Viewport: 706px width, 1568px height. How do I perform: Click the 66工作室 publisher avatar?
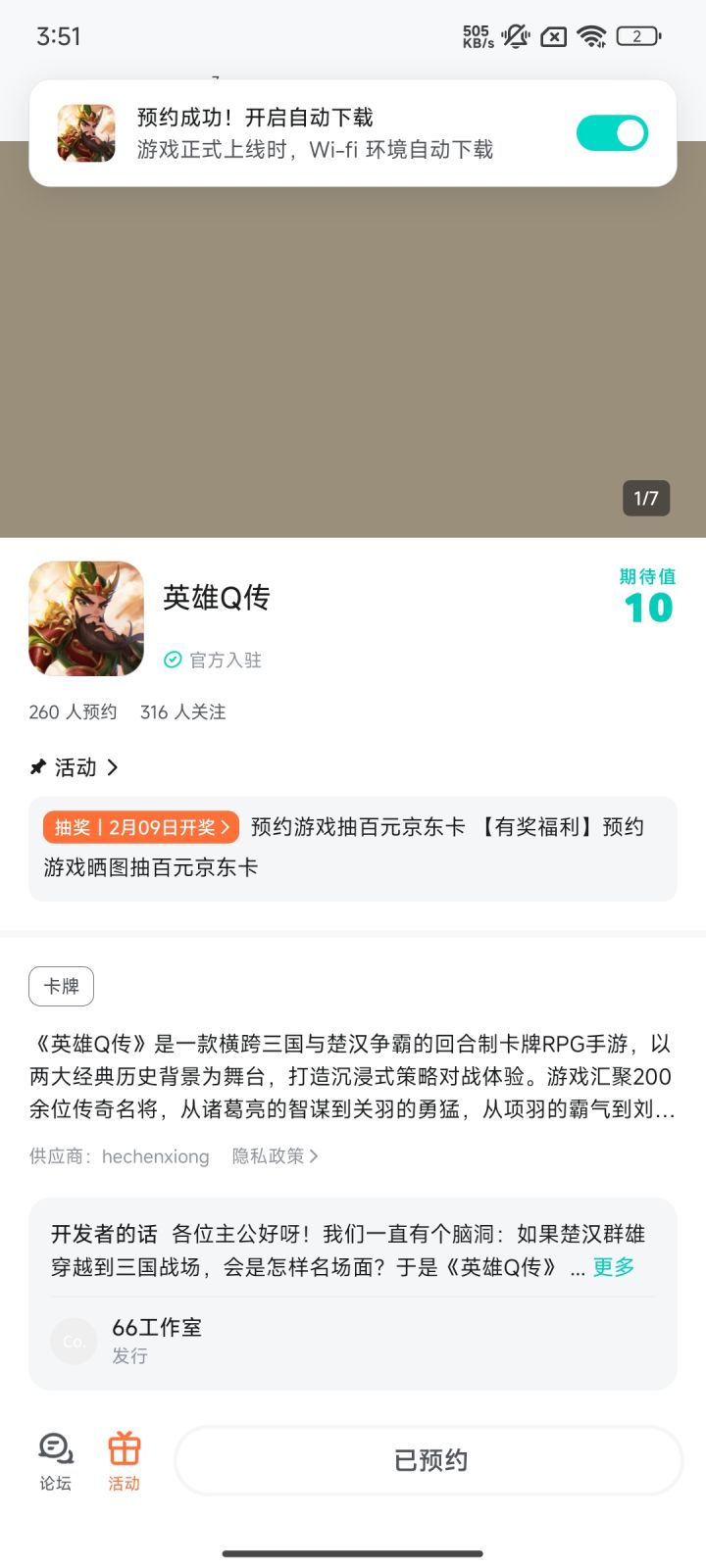[x=73, y=1341]
